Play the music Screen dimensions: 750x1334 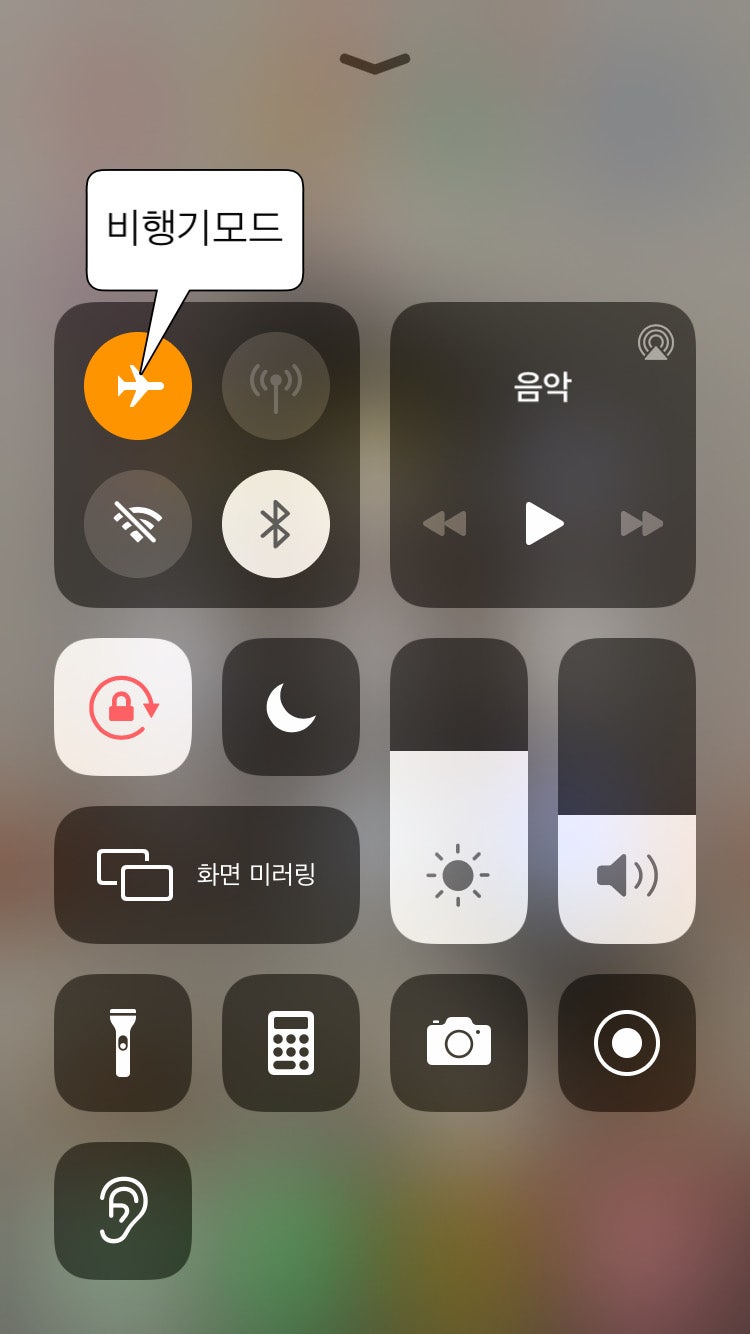[544, 523]
